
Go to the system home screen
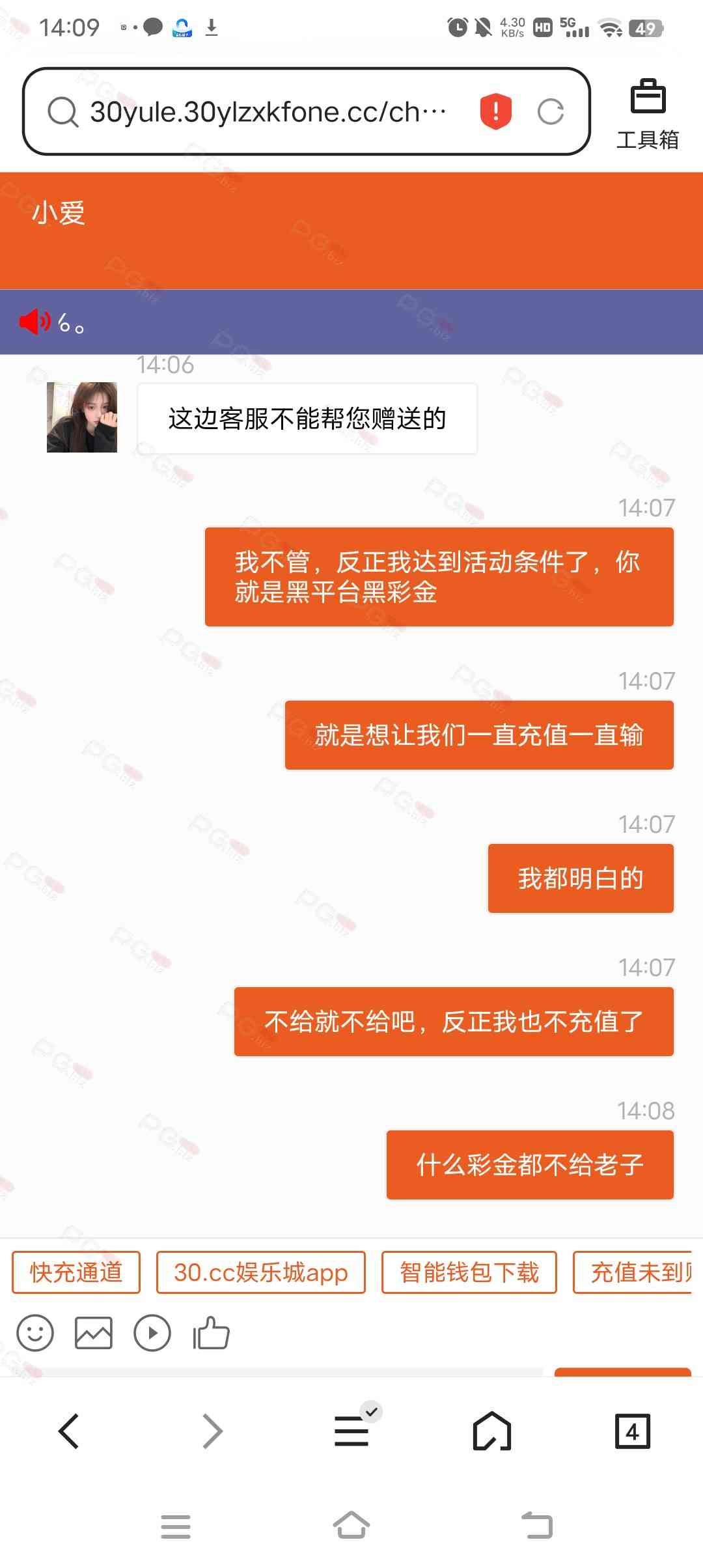click(x=351, y=1526)
